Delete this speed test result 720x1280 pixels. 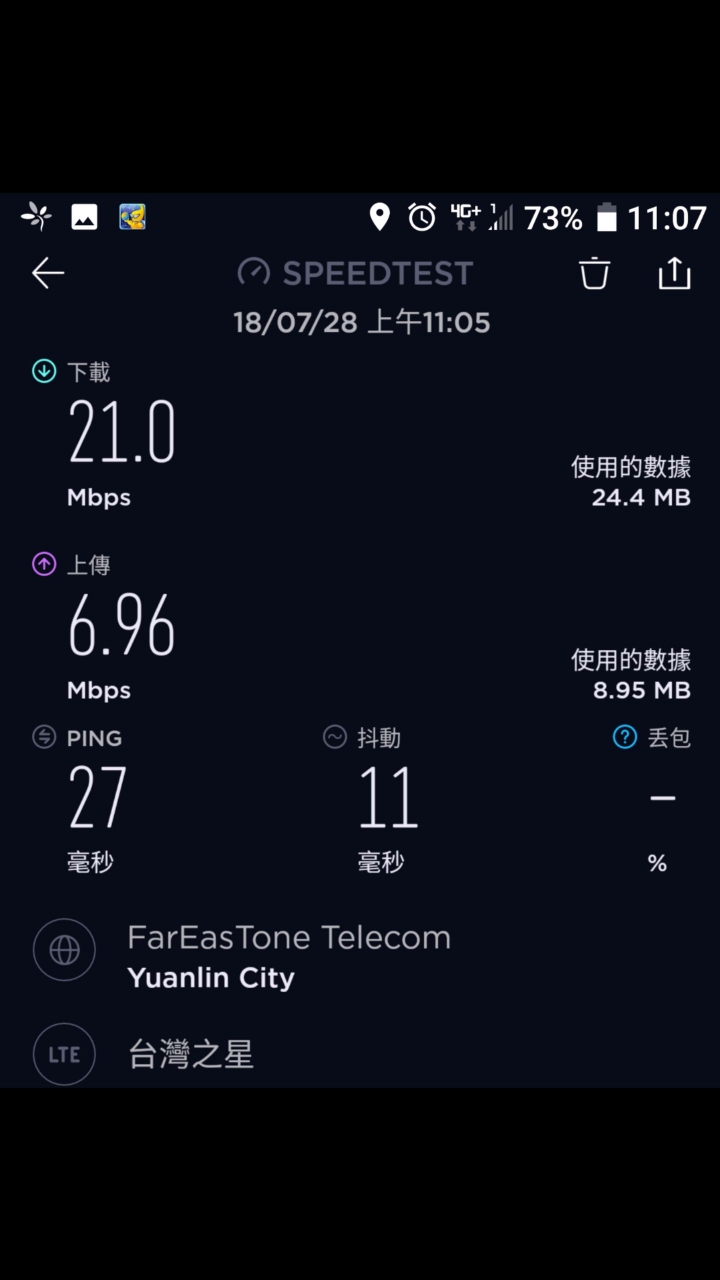coord(594,273)
